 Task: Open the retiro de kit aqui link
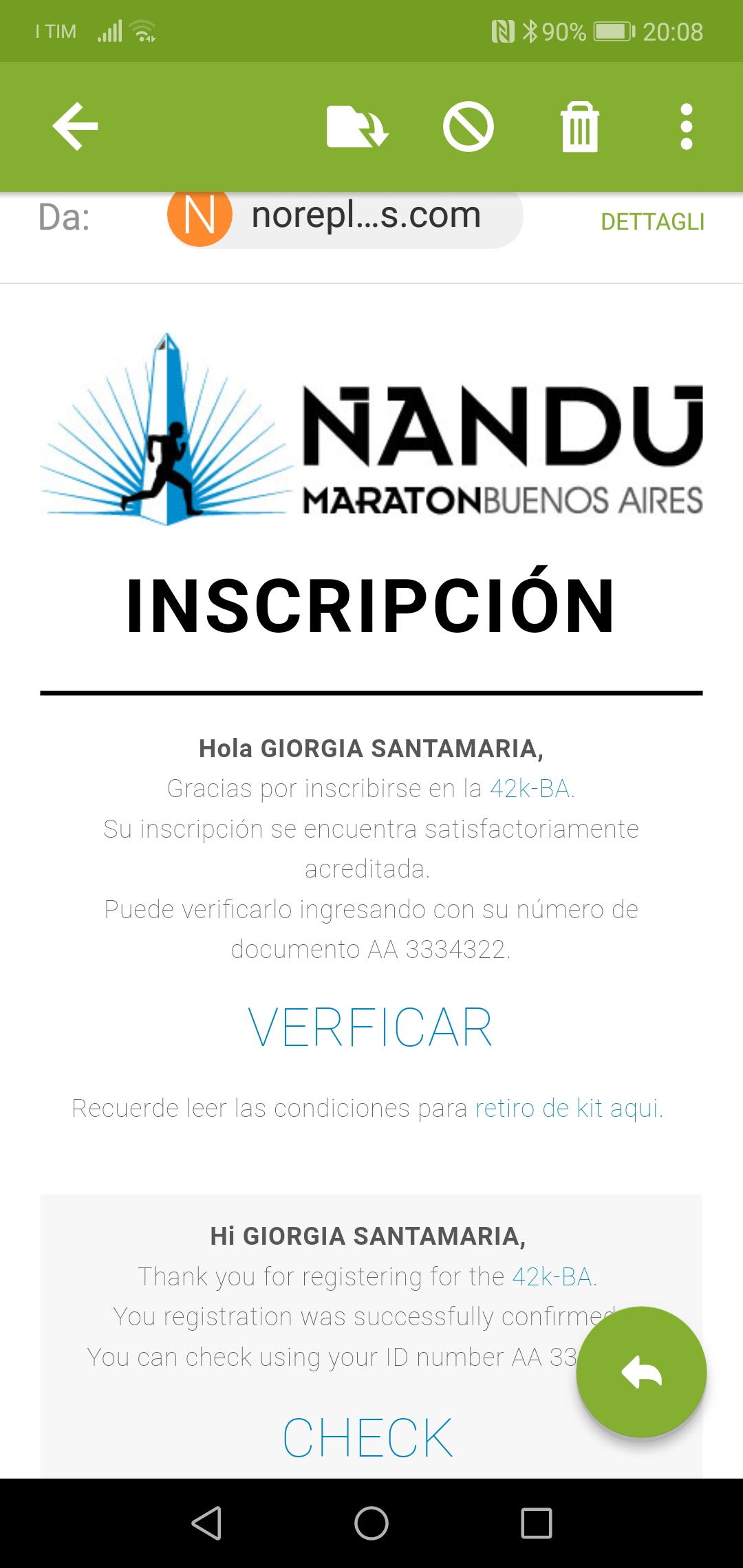pos(568,1108)
